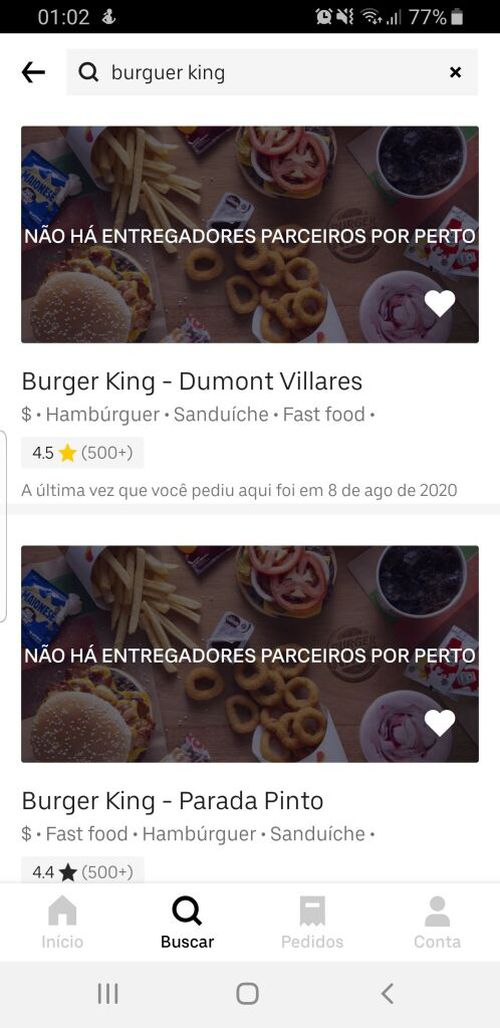Clear the burguer king search text
Viewport: 500px width, 1028px height.
(x=455, y=72)
